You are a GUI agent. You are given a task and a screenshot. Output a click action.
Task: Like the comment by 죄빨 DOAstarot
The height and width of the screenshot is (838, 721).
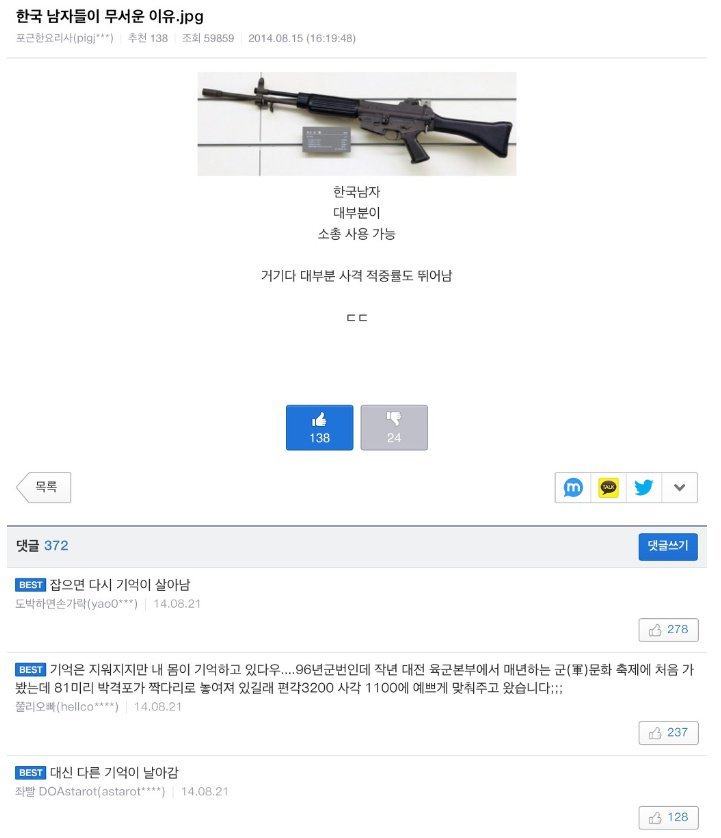coord(668,817)
